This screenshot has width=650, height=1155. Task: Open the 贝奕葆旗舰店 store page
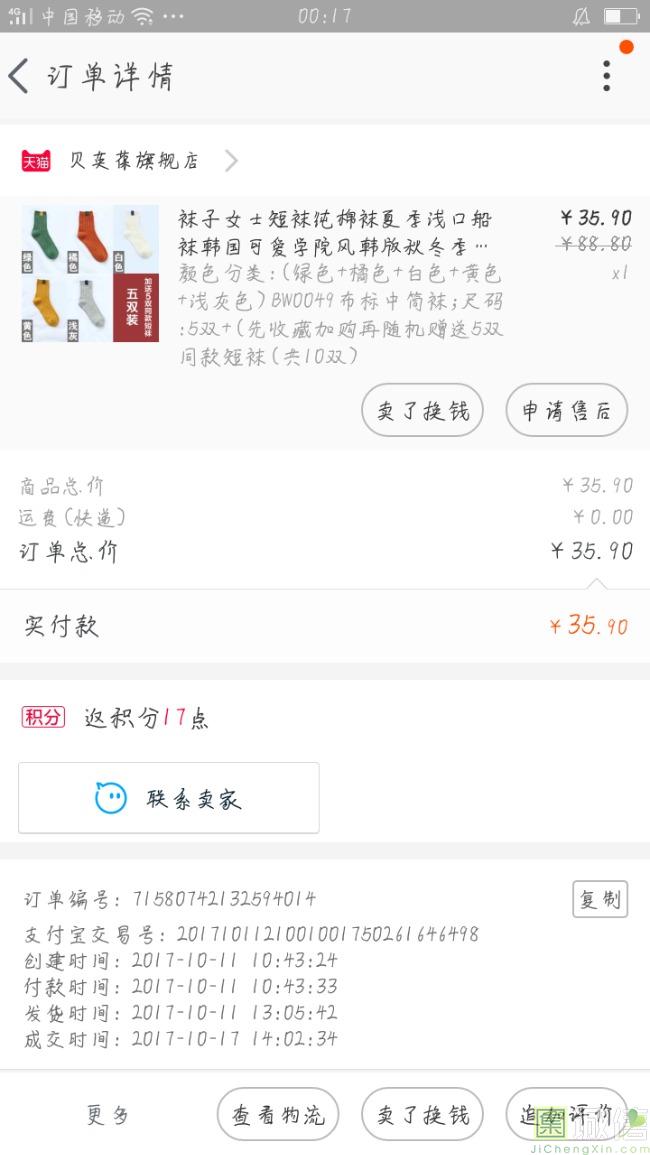[134, 160]
